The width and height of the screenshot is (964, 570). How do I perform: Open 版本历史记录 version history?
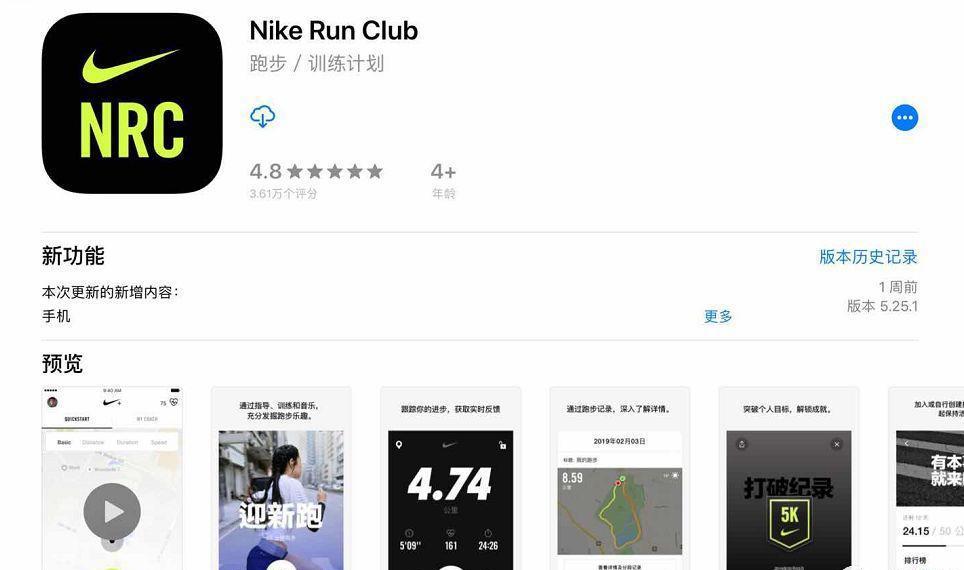(868, 257)
